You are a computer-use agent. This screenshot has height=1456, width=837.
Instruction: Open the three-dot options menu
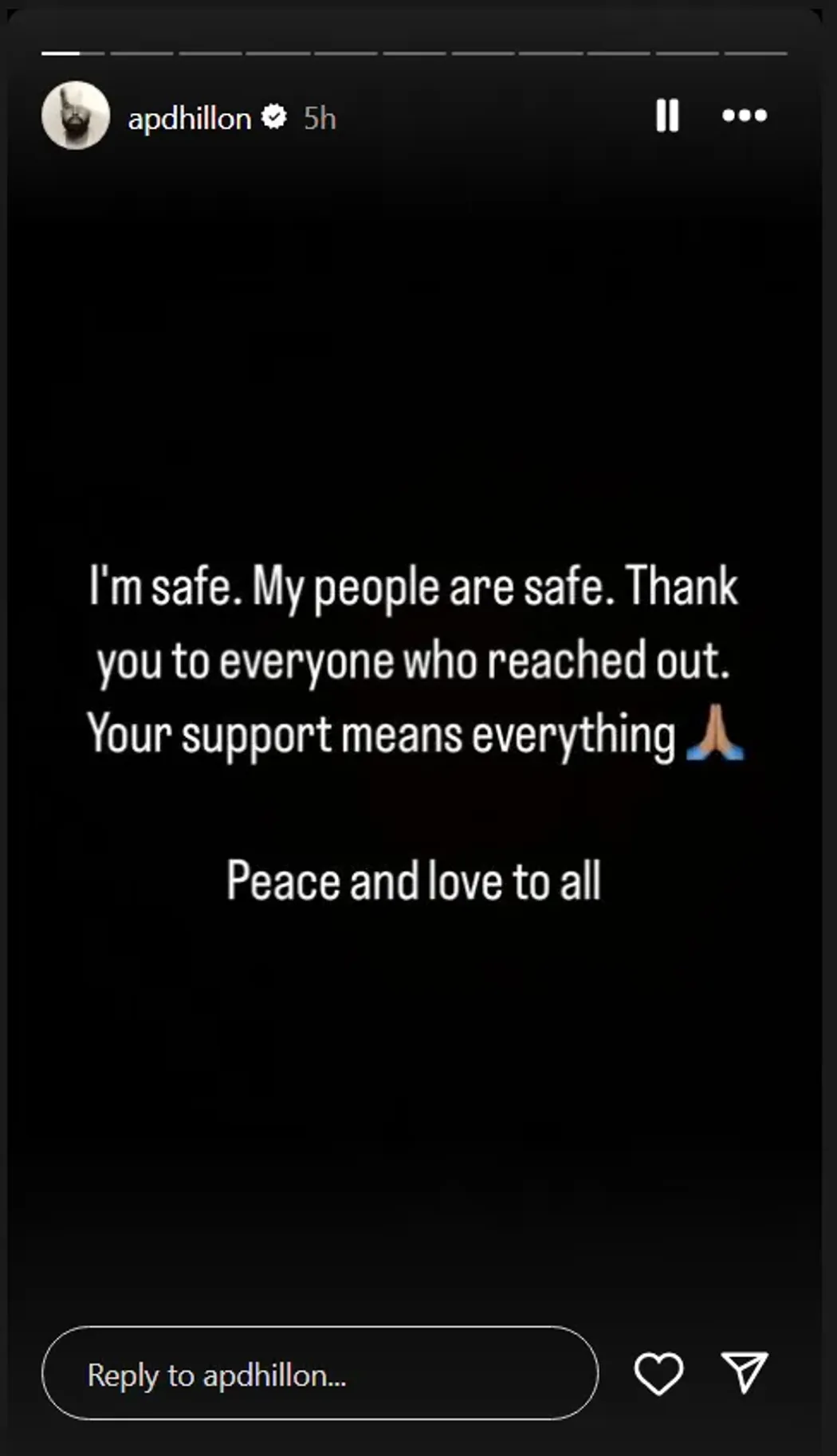745,116
